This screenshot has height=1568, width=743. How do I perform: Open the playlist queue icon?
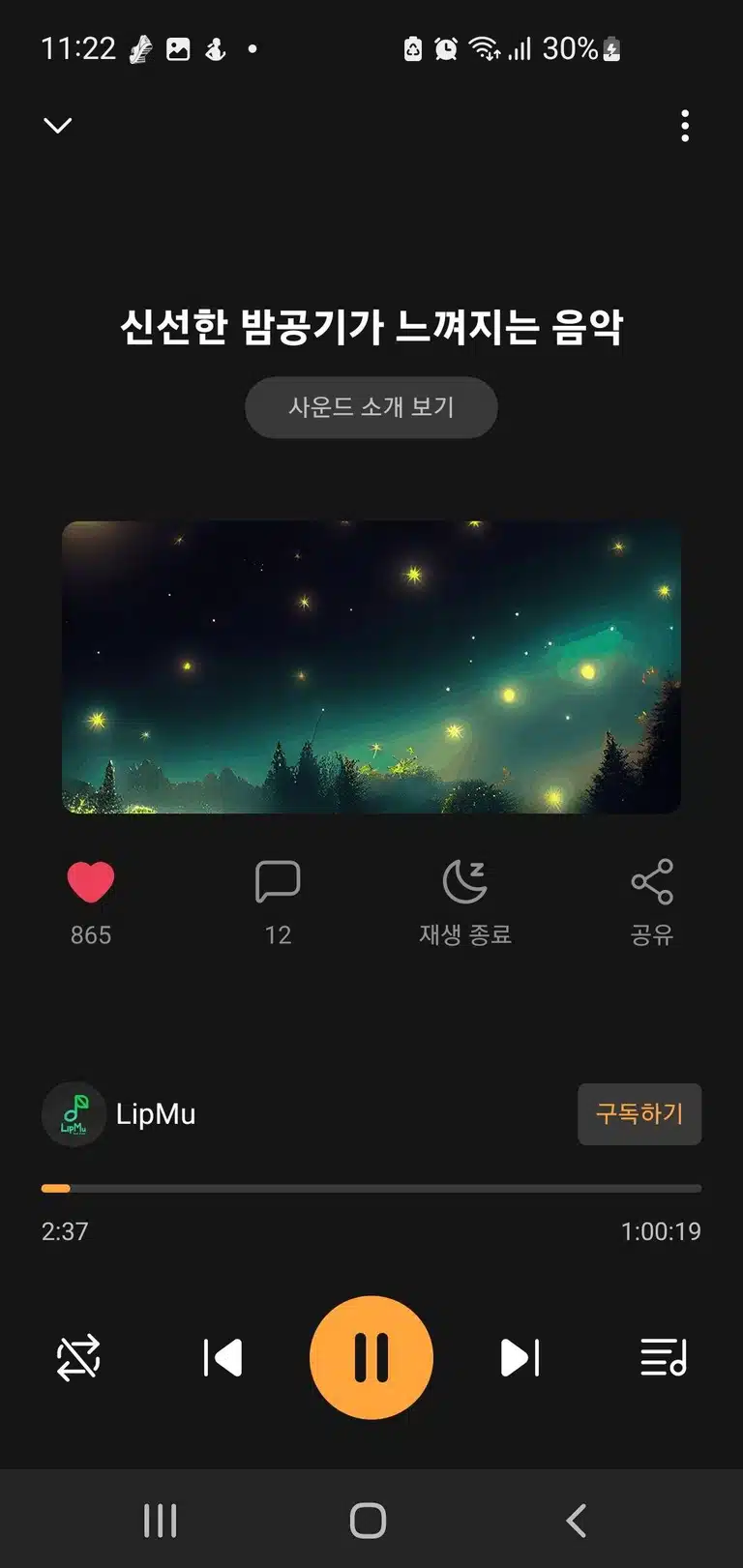[664, 1358]
